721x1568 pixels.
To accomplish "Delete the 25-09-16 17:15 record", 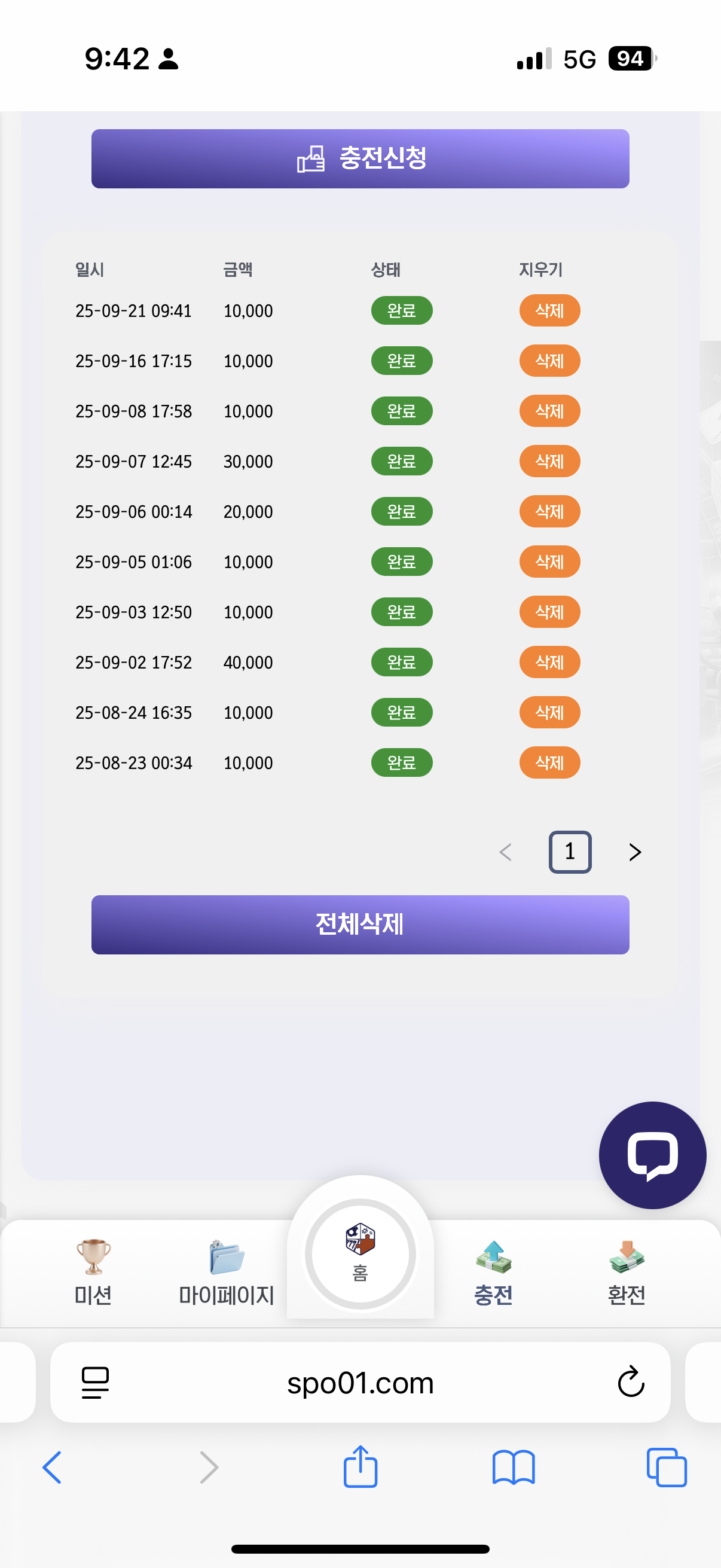I will pyautogui.click(x=549, y=361).
